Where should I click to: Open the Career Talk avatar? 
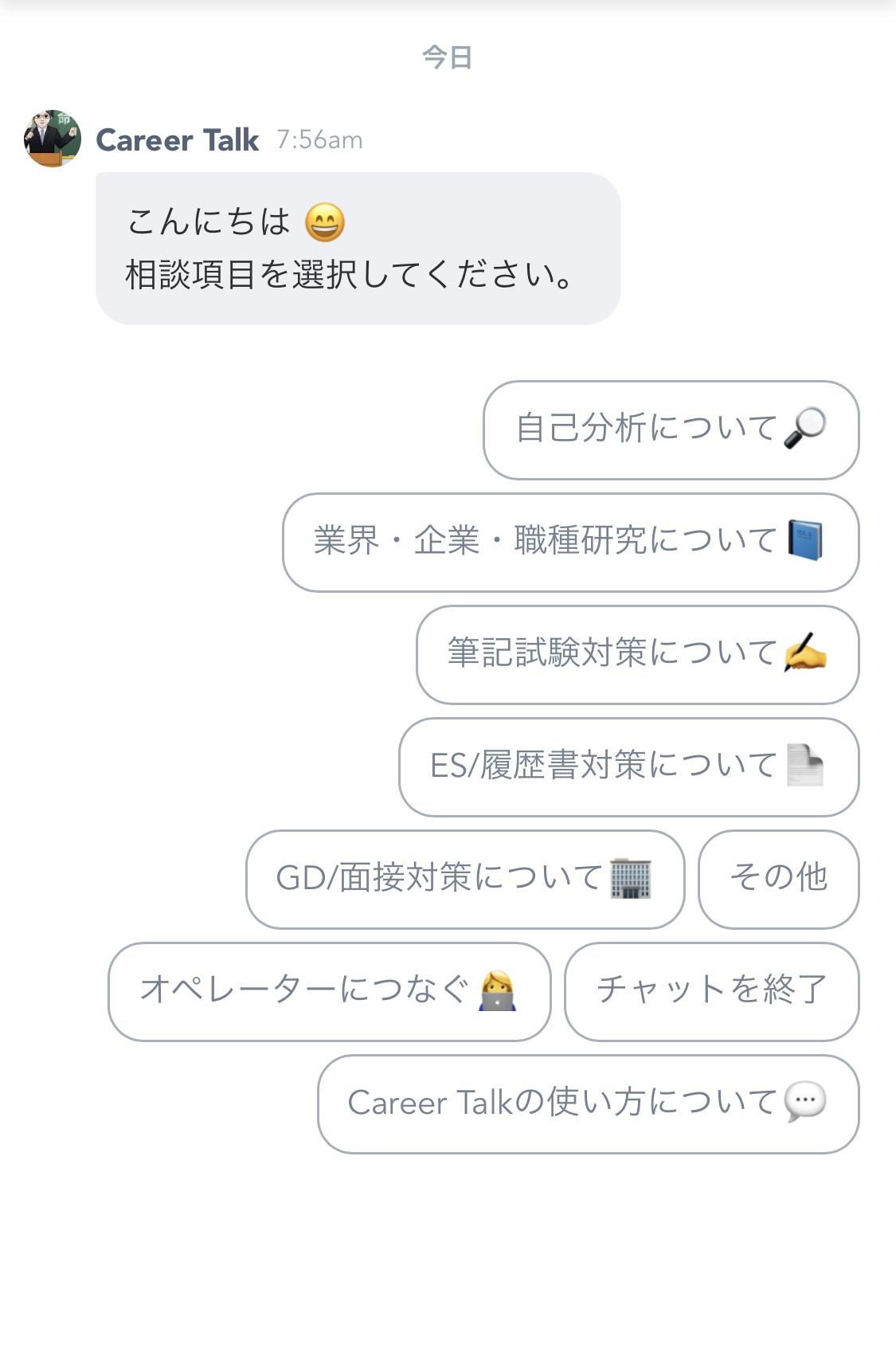[x=53, y=139]
